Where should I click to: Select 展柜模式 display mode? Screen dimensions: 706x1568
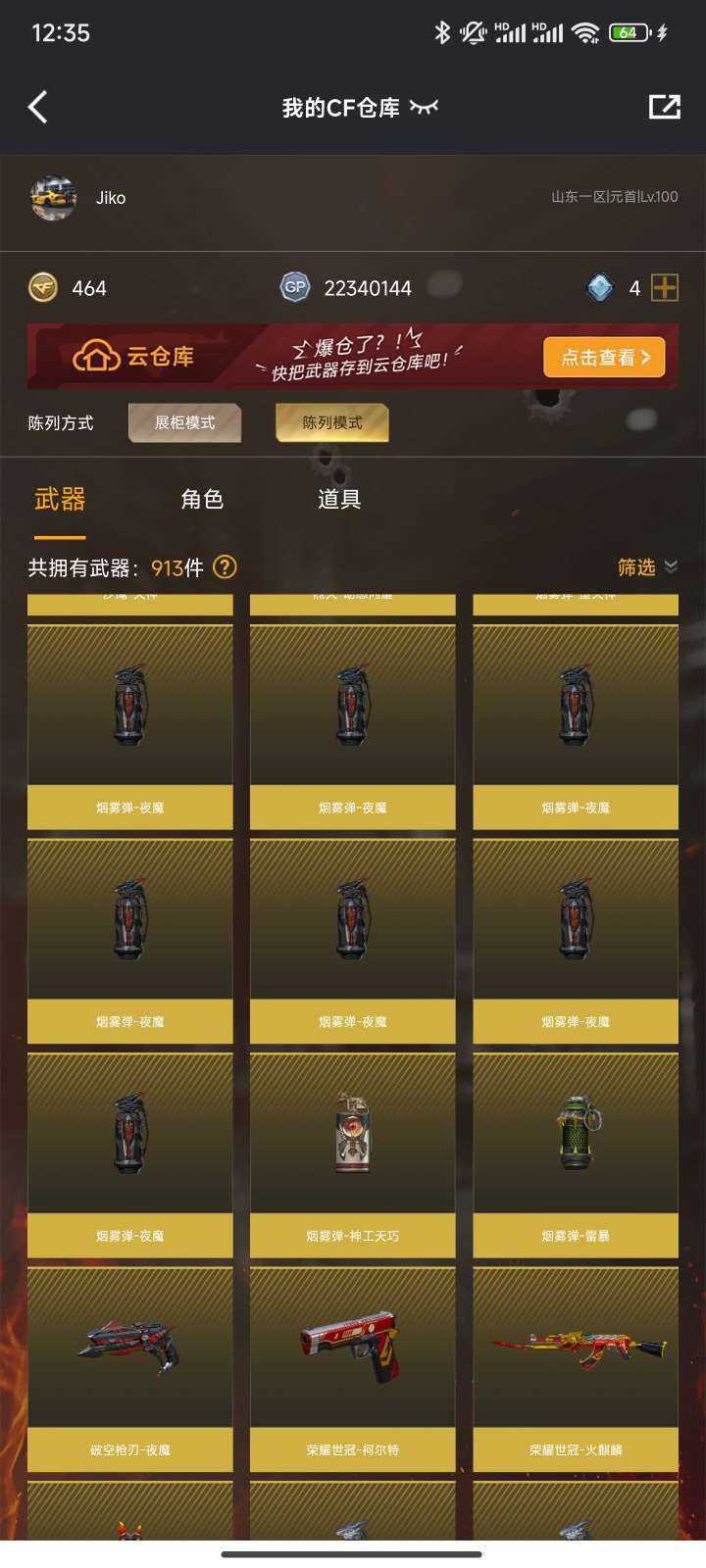click(184, 422)
